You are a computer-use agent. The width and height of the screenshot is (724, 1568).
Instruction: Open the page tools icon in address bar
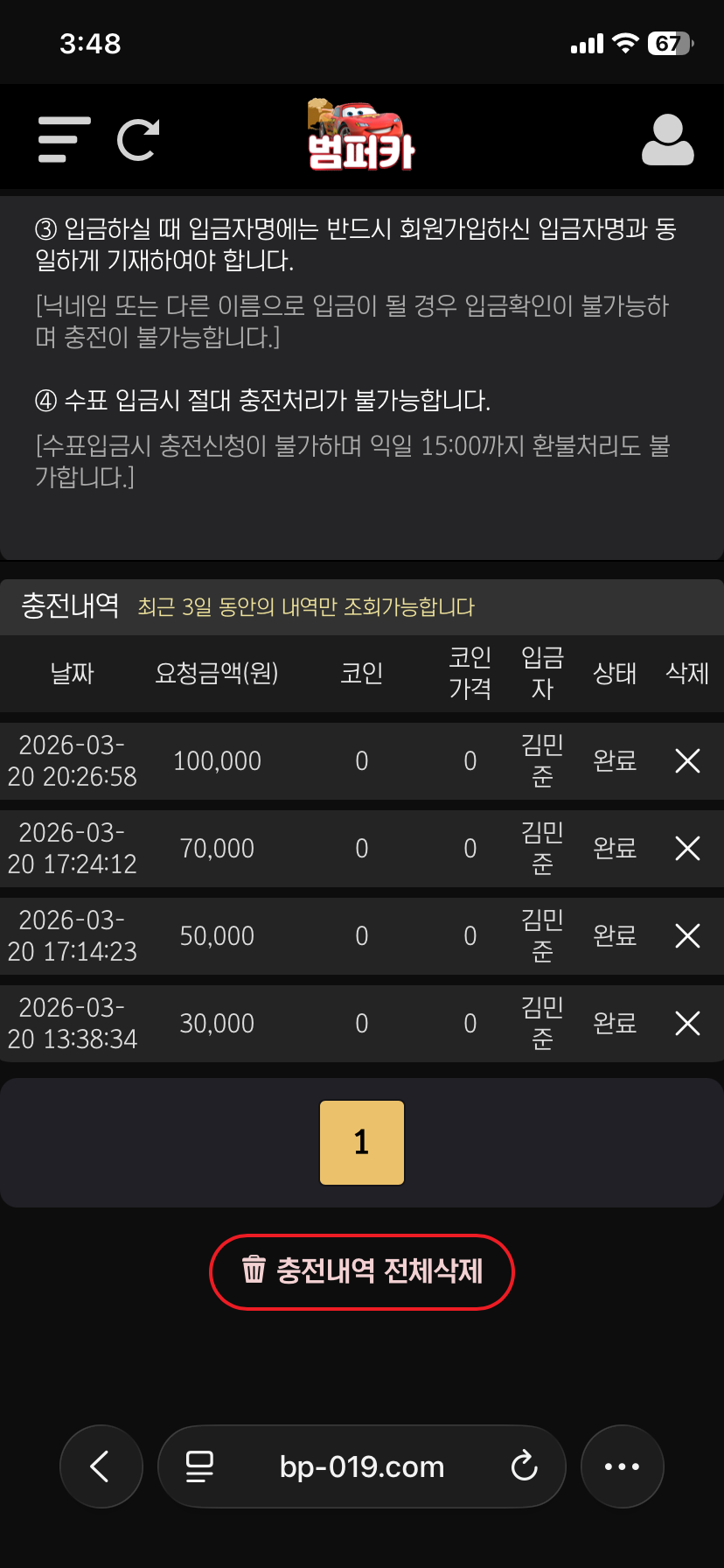click(x=200, y=1466)
